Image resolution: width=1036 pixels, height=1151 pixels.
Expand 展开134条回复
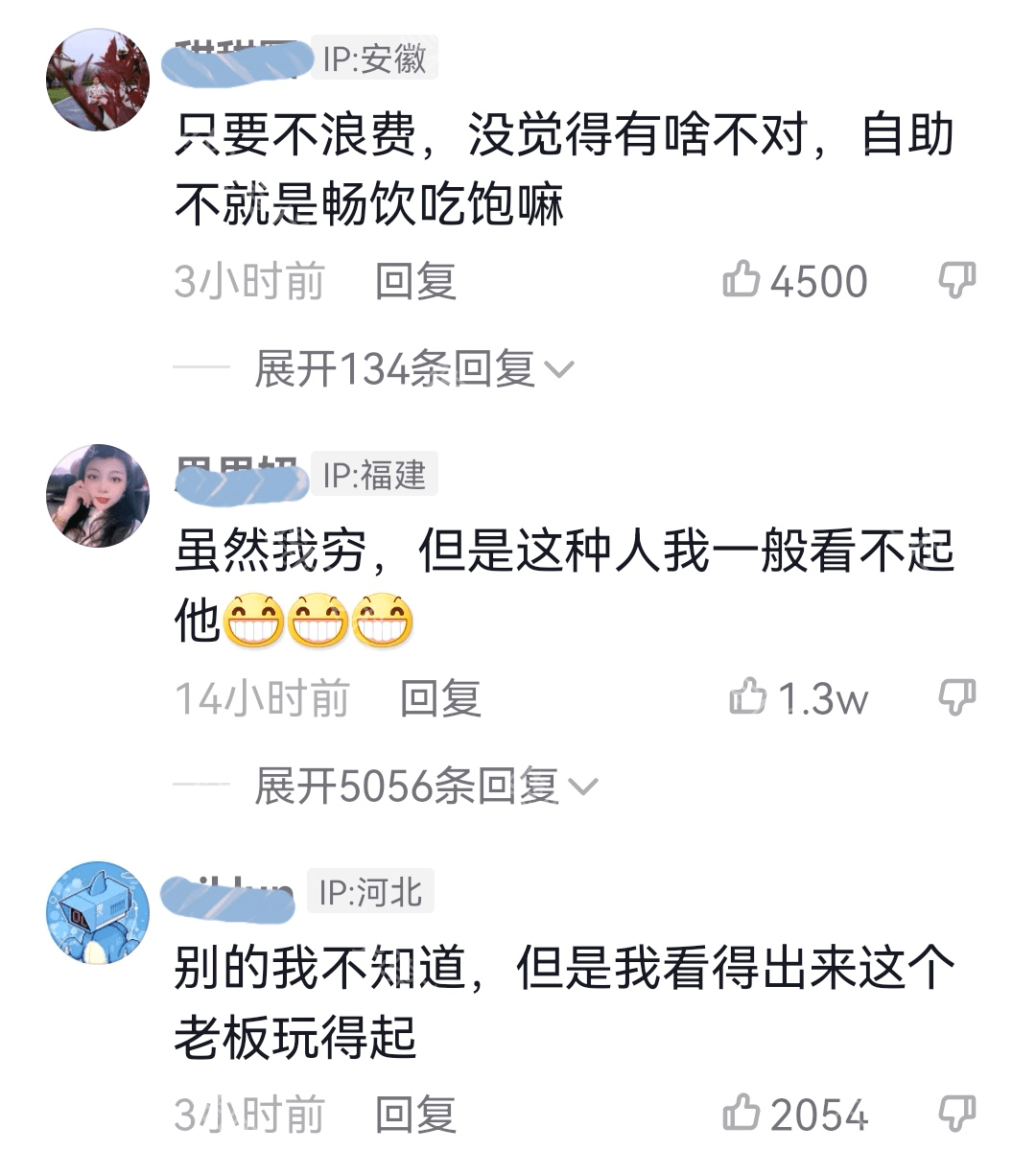pos(412,369)
